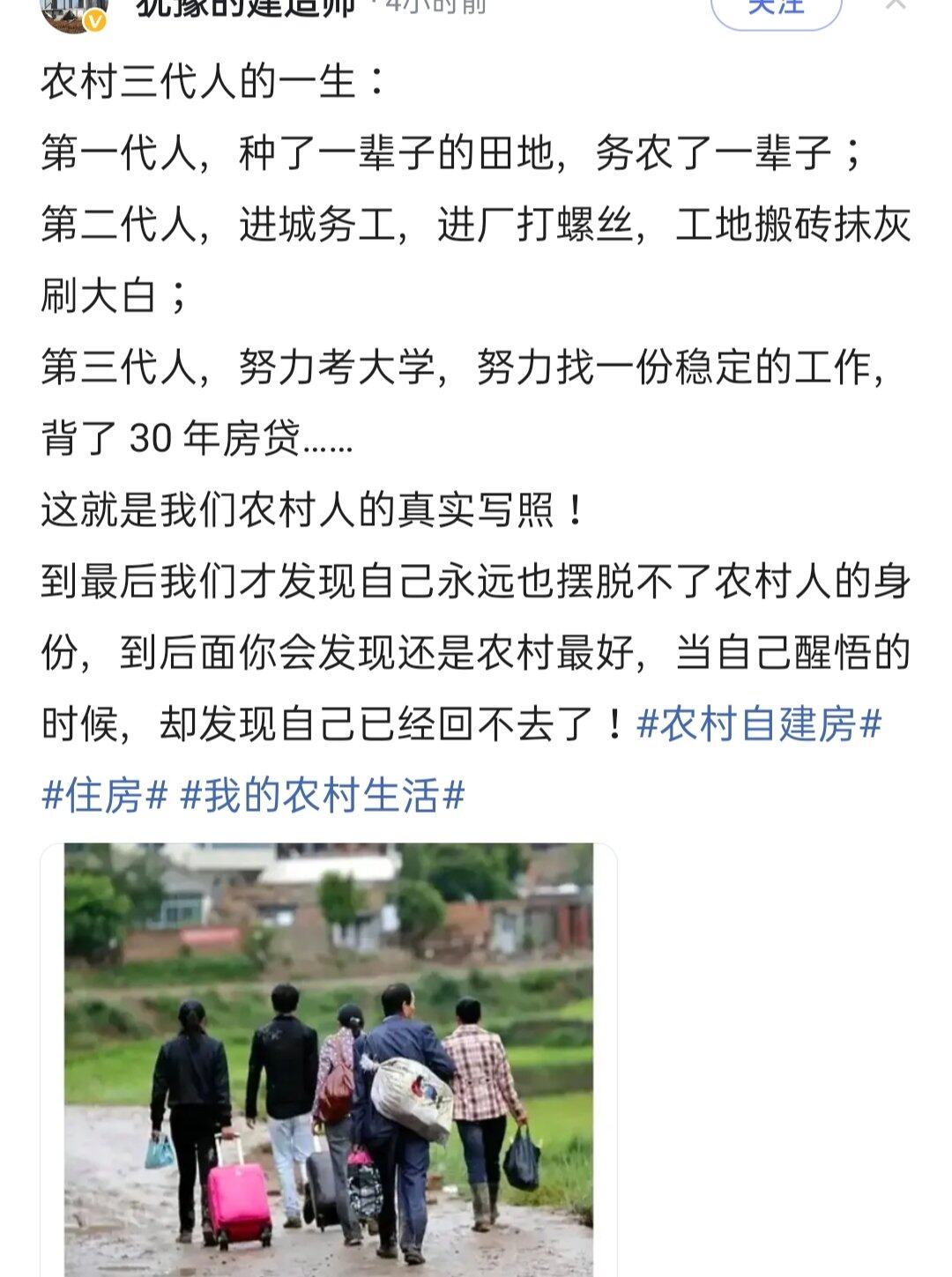View the post photo of villagers walking
This screenshot has height=1277, width=952.
(329, 1058)
